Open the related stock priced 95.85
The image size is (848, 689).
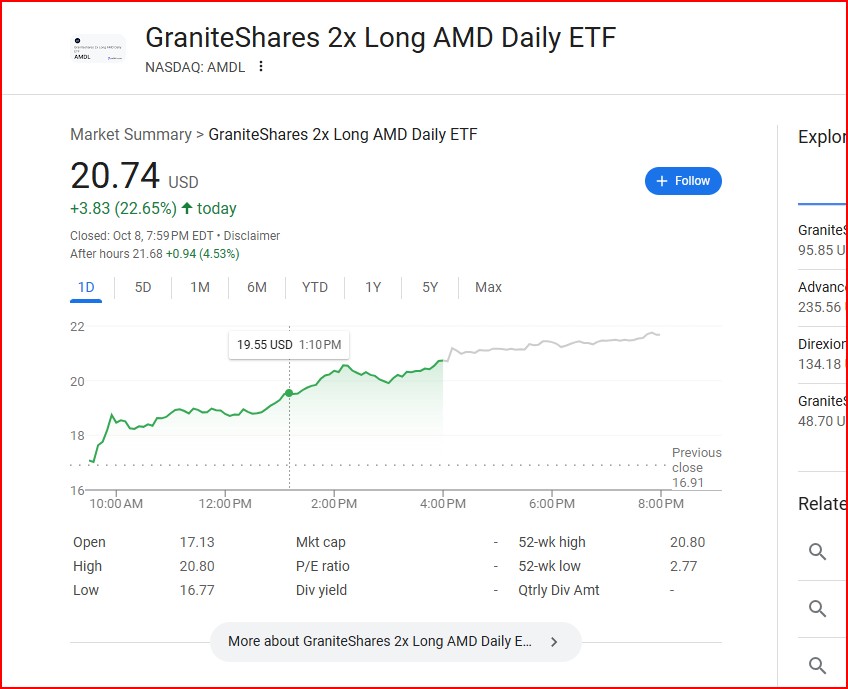tap(823, 240)
